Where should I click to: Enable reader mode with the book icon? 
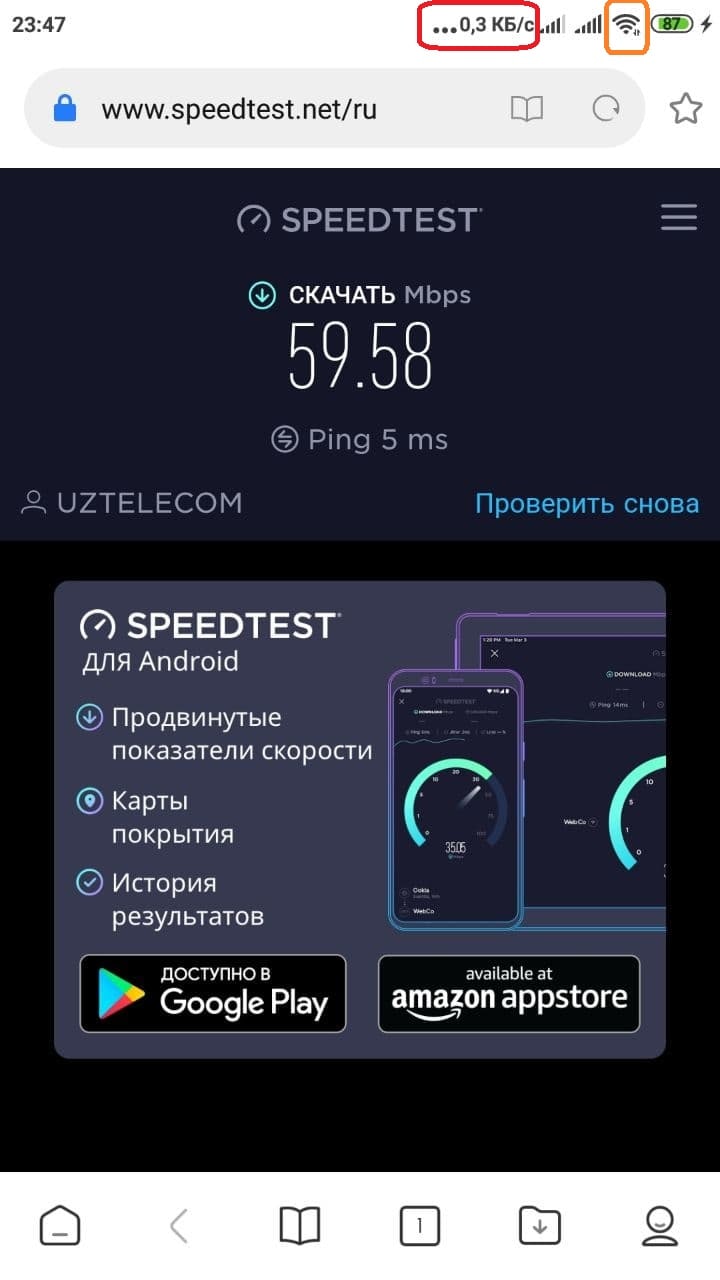pyautogui.click(x=527, y=109)
